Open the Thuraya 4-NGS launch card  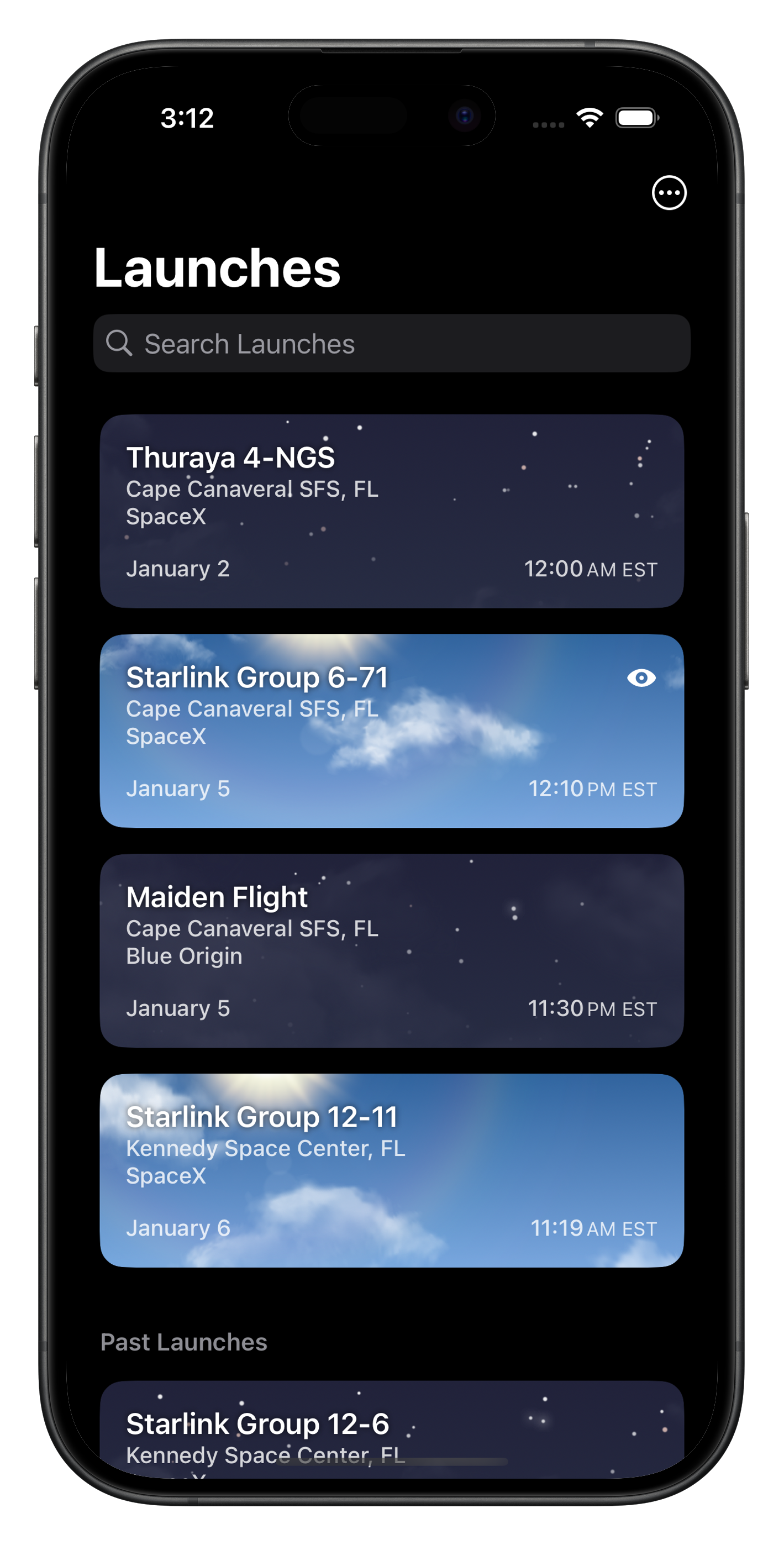[391, 511]
